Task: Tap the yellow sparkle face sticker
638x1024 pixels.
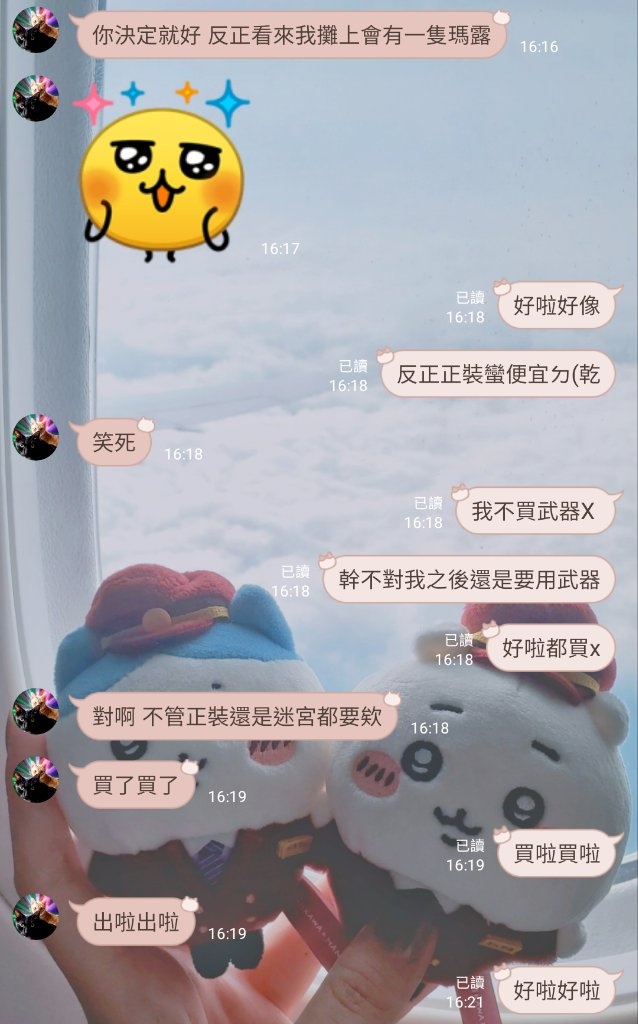Action: coord(161,170)
